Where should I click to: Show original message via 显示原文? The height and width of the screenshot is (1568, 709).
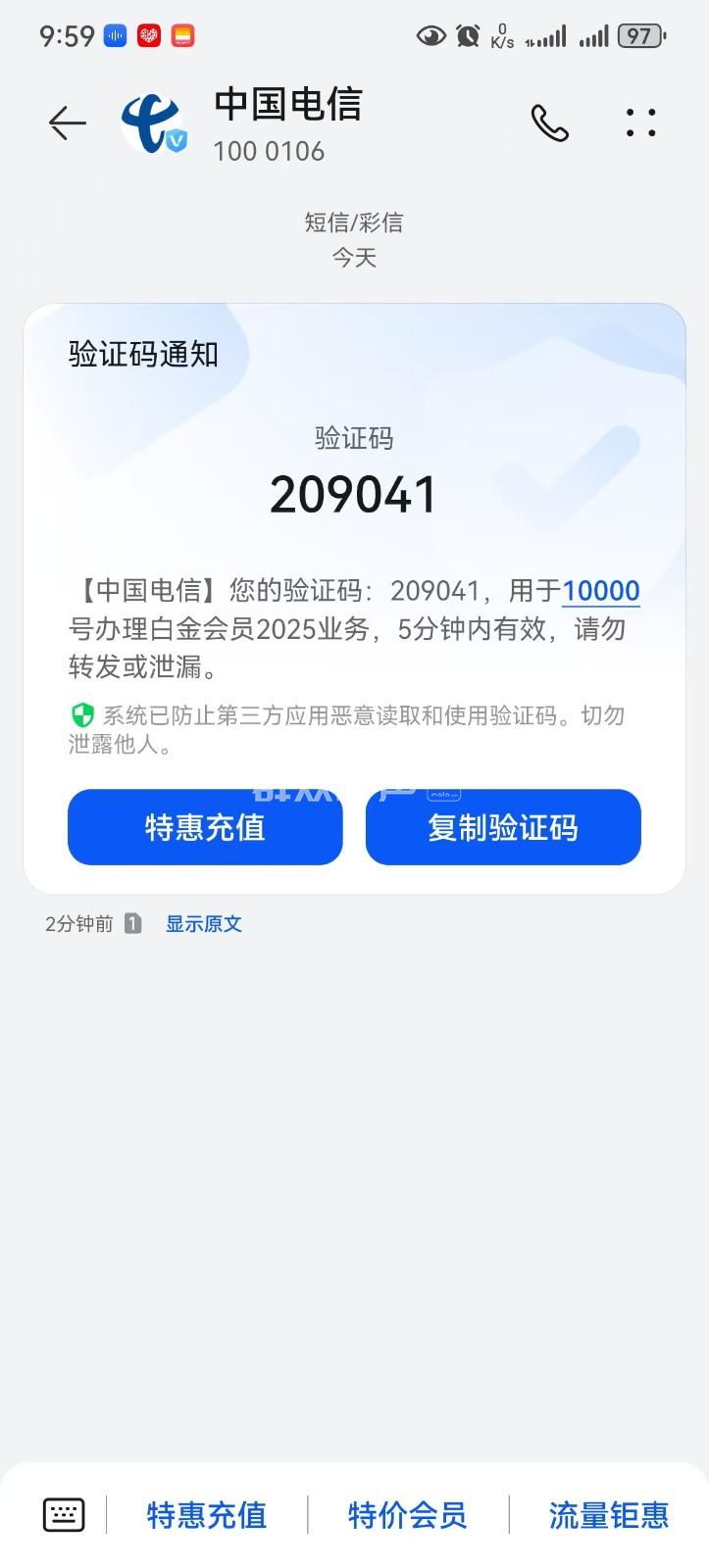pos(204,923)
